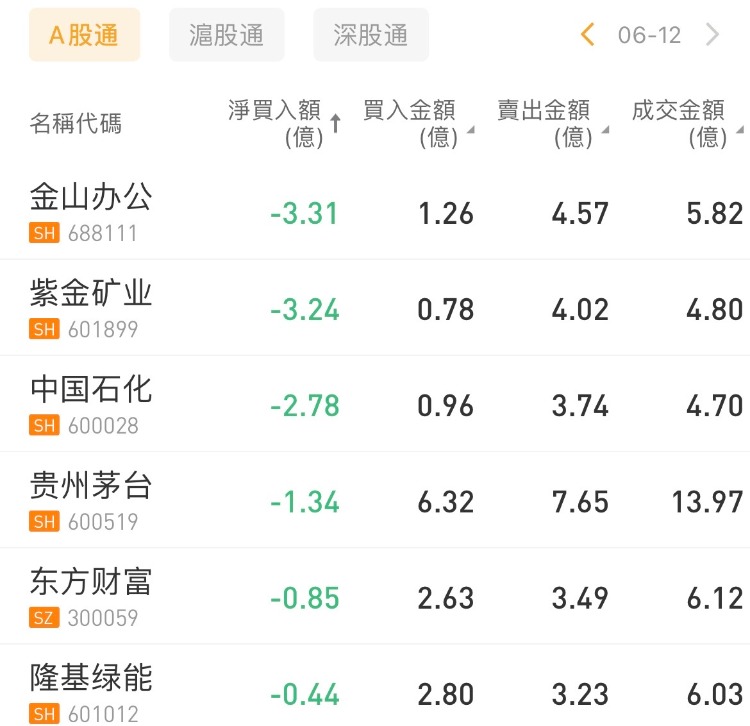Open 紫金矿业 stock details
This screenshot has height=726, width=750.
(92, 307)
